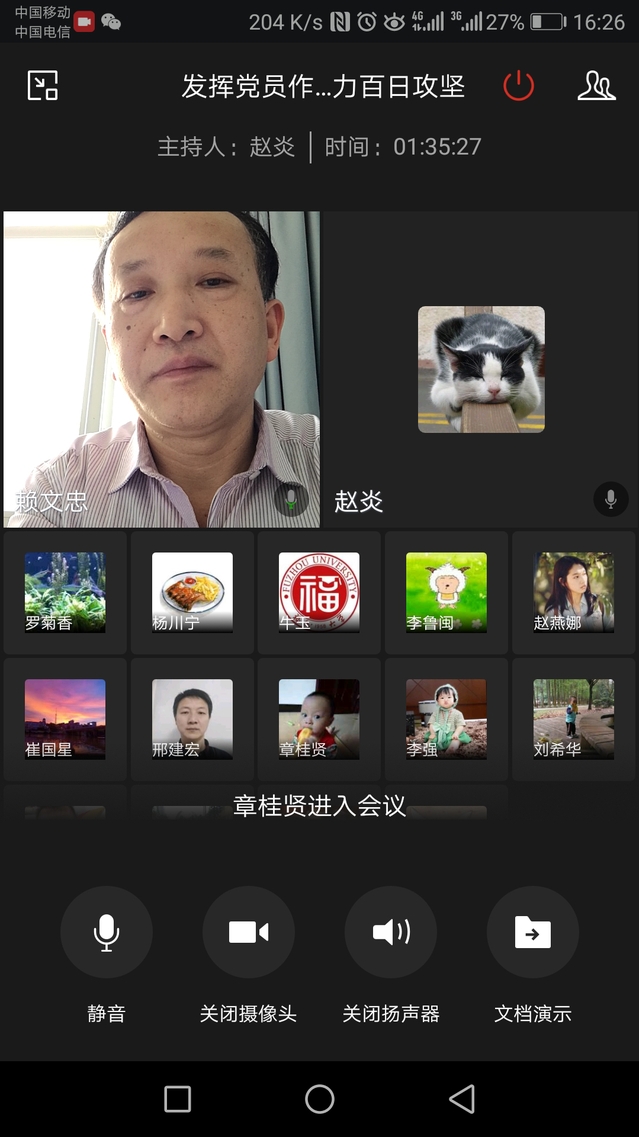Turn off camera via 关闭摄像头
This screenshot has width=639, height=1137.
(x=248, y=933)
